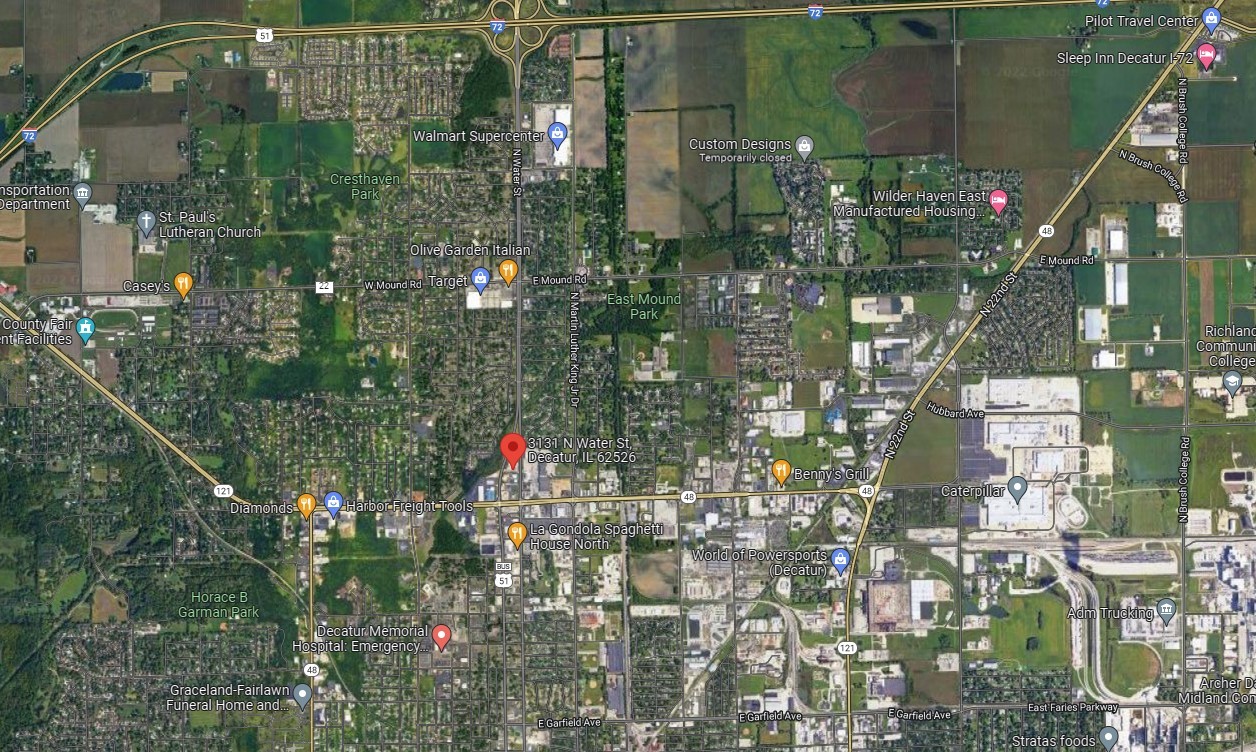Image resolution: width=1256 pixels, height=752 pixels.
Task: Tap the Sleep Inn Decatur I-72 hotel pin
Action: pyautogui.click(x=1206, y=55)
